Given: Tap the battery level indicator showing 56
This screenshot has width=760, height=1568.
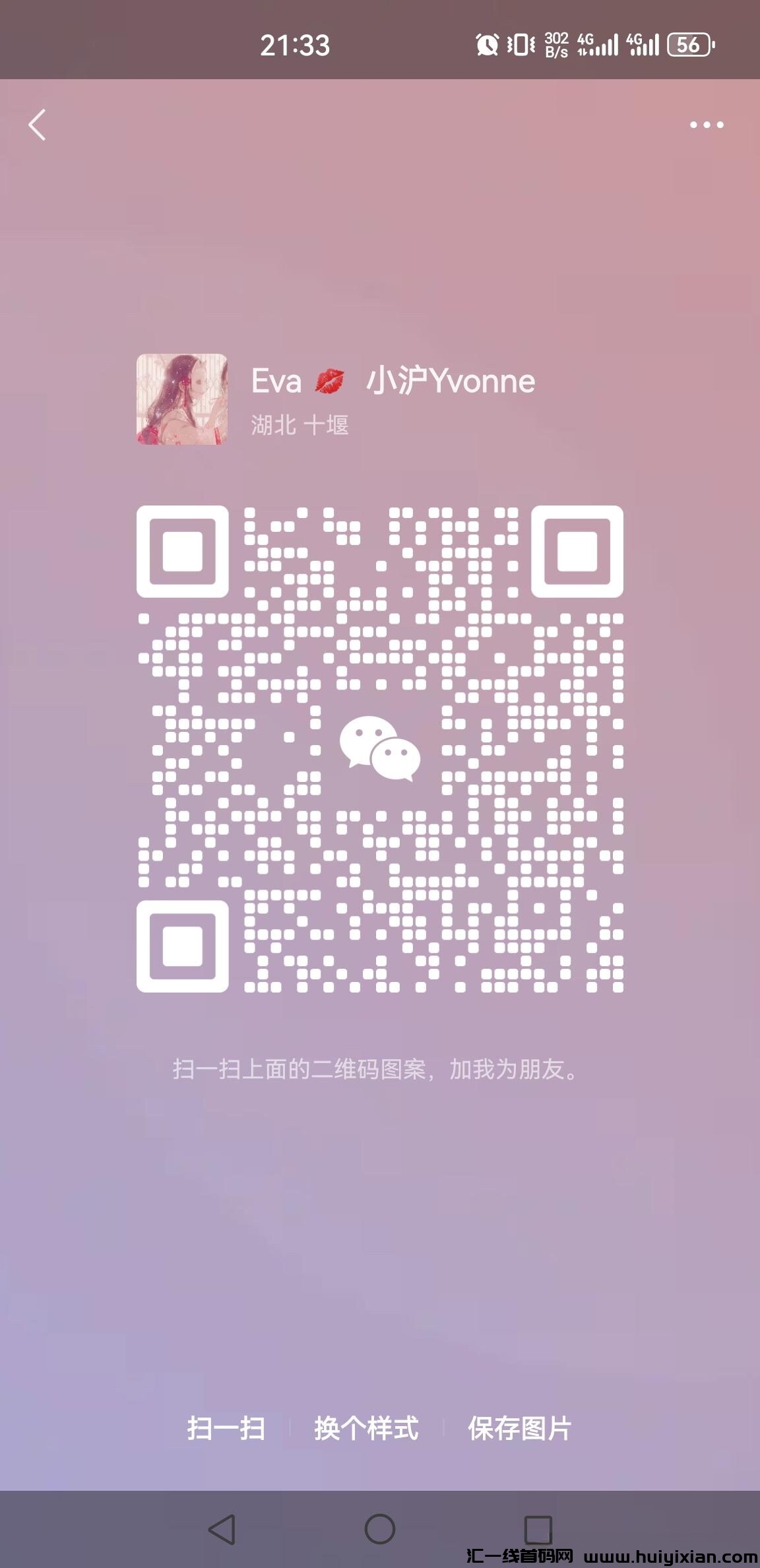Looking at the screenshot, I should tap(690, 44).
